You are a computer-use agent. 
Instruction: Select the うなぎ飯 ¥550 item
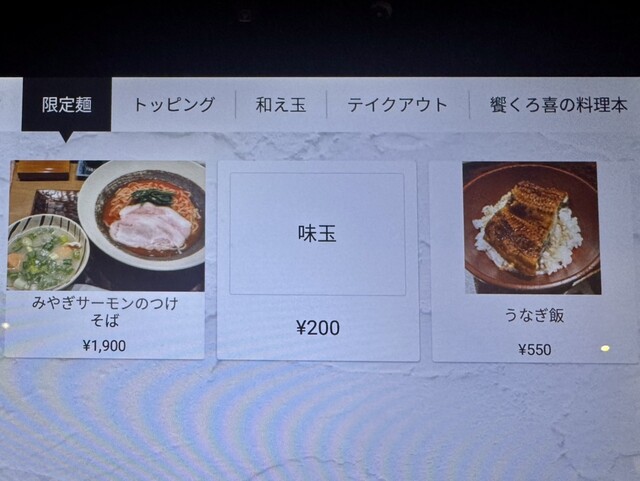point(534,260)
